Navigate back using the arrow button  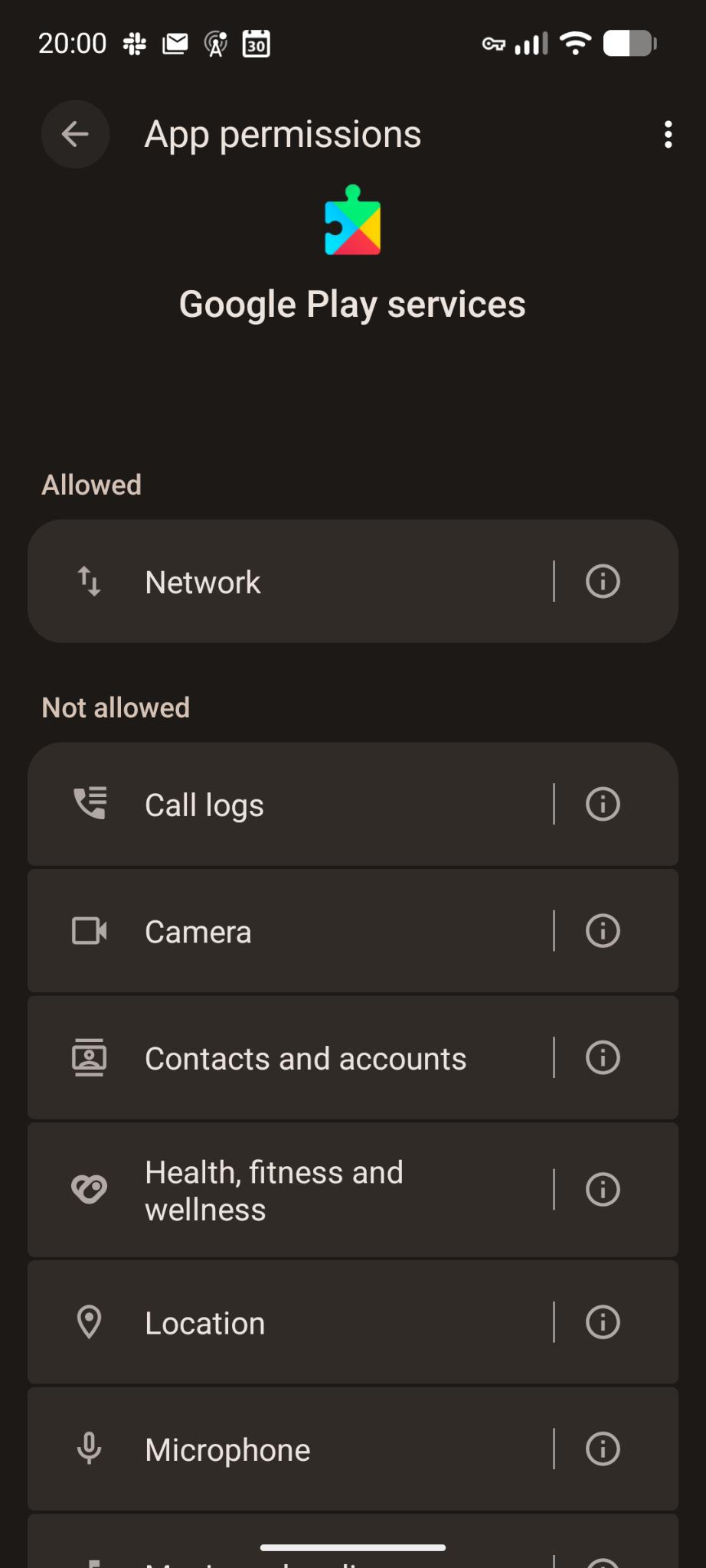tap(74, 134)
